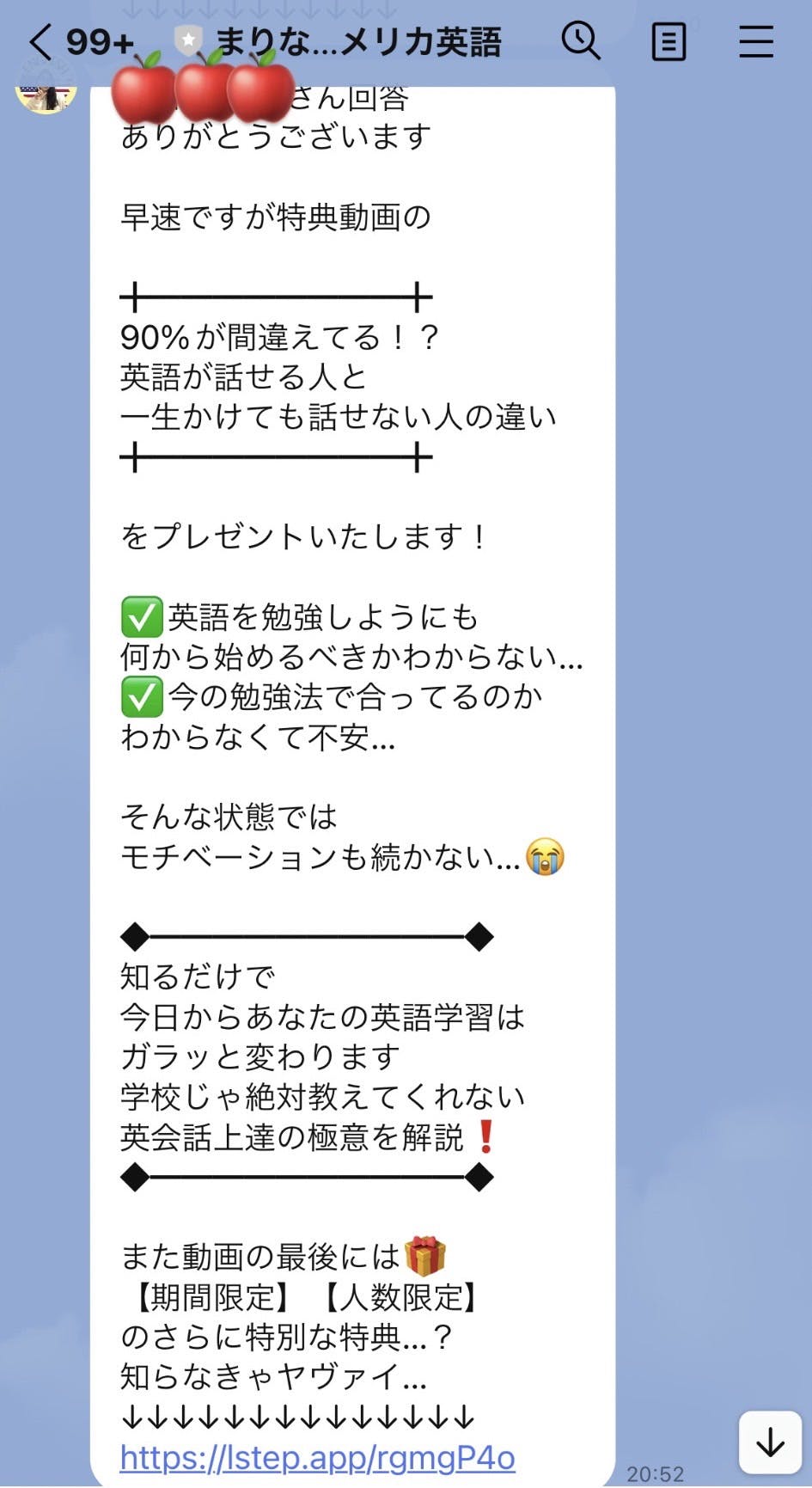Search within this chat
Viewport: 812px width, 1488px height.
[x=581, y=41]
